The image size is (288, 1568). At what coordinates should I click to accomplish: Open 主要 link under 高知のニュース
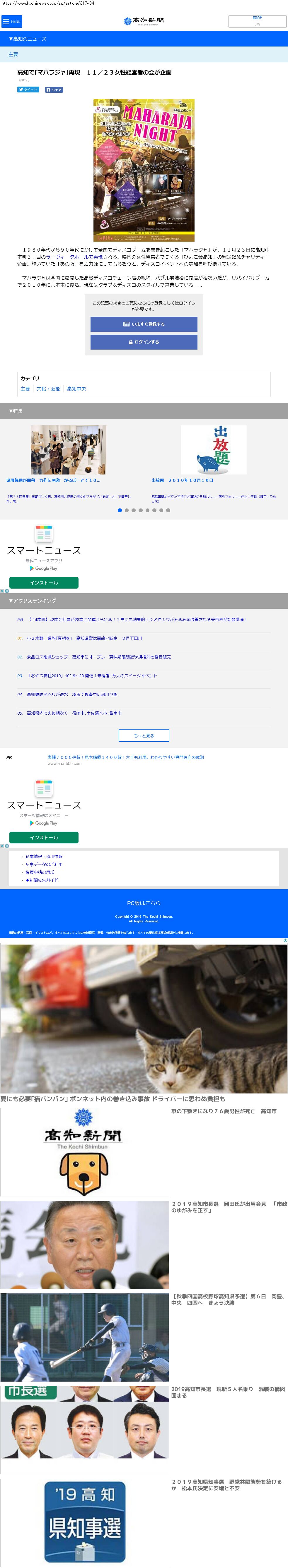[x=13, y=54]
